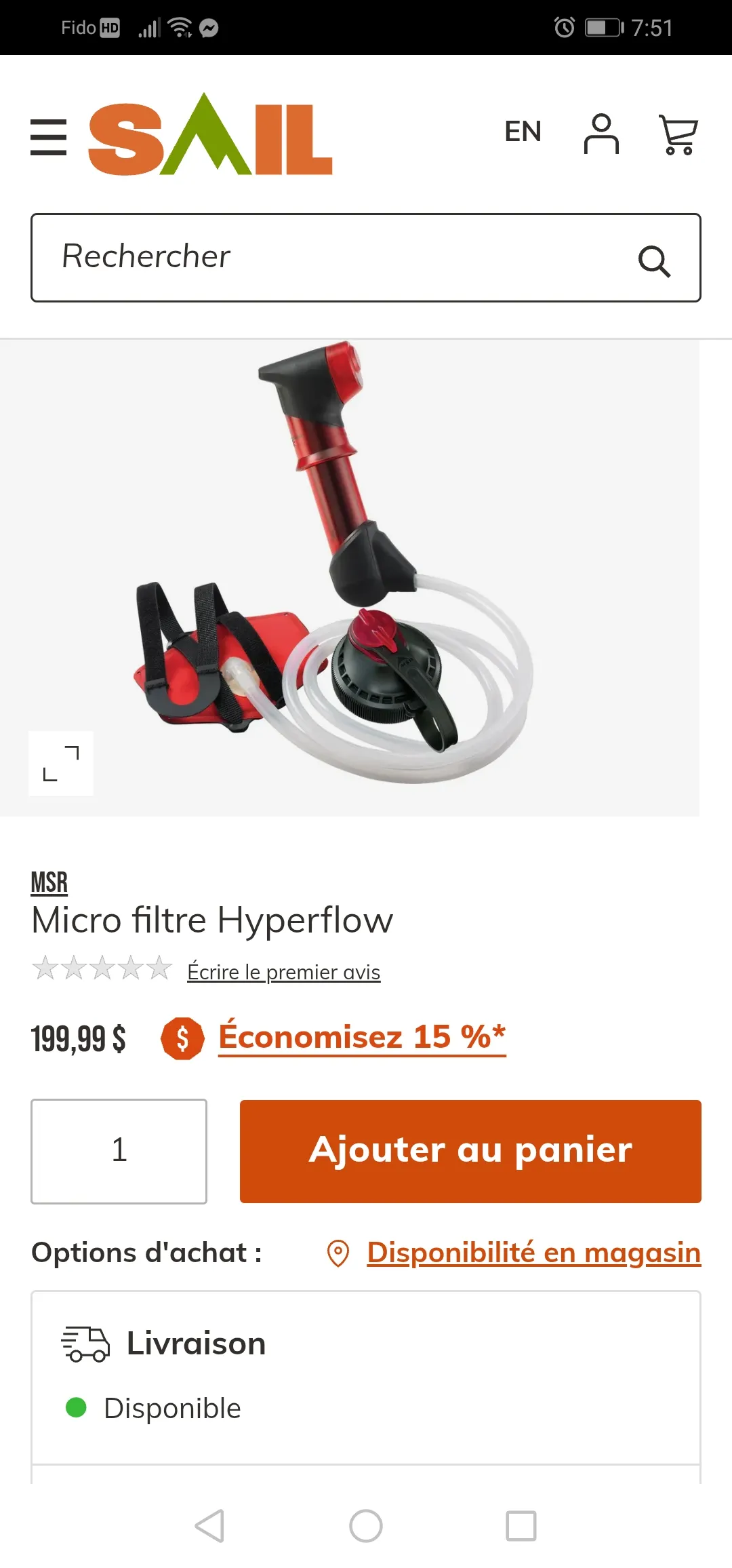Tap the magnifying glass search icon
The height and width of the screenshot is (1568, 732).
(x=654, y=260)
